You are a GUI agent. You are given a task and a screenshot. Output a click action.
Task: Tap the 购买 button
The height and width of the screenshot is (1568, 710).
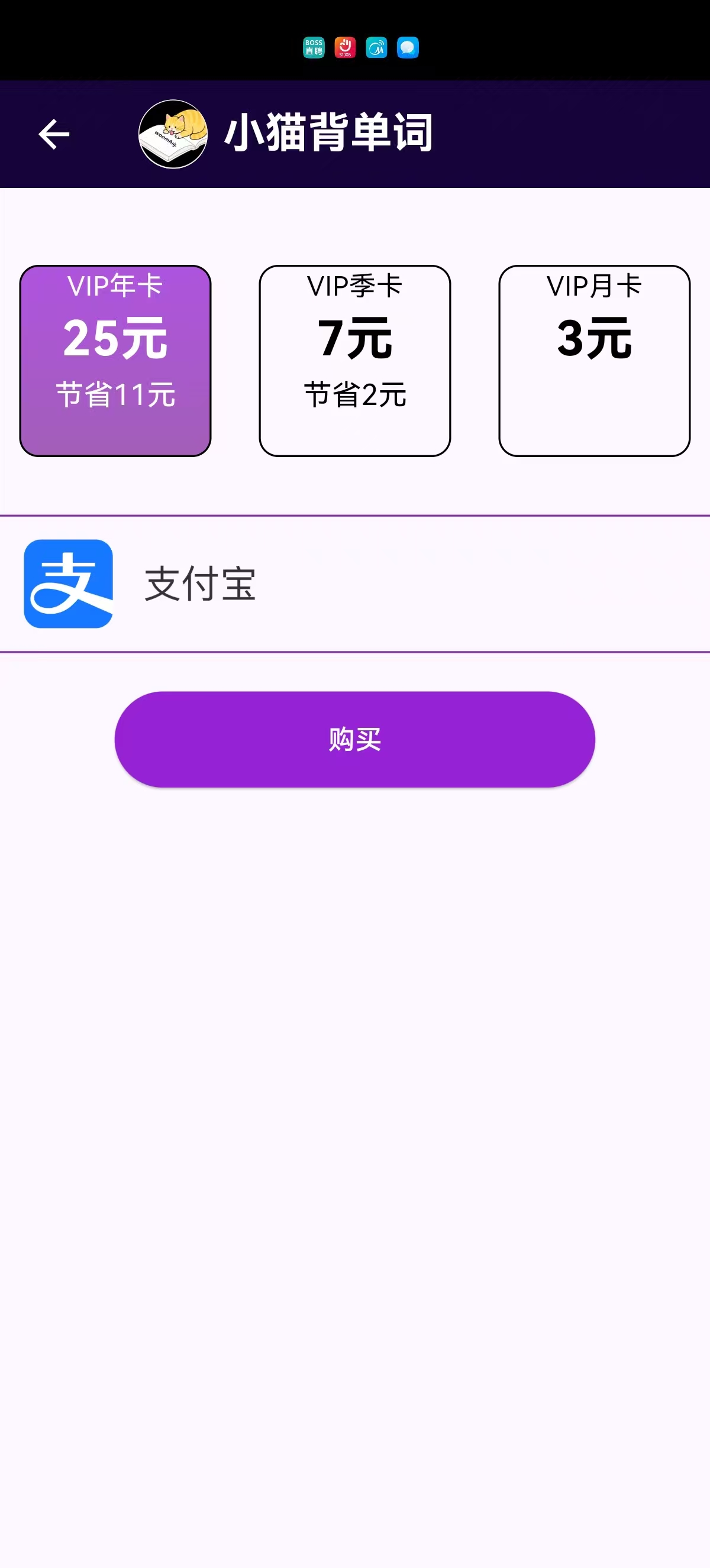(355, 739)
